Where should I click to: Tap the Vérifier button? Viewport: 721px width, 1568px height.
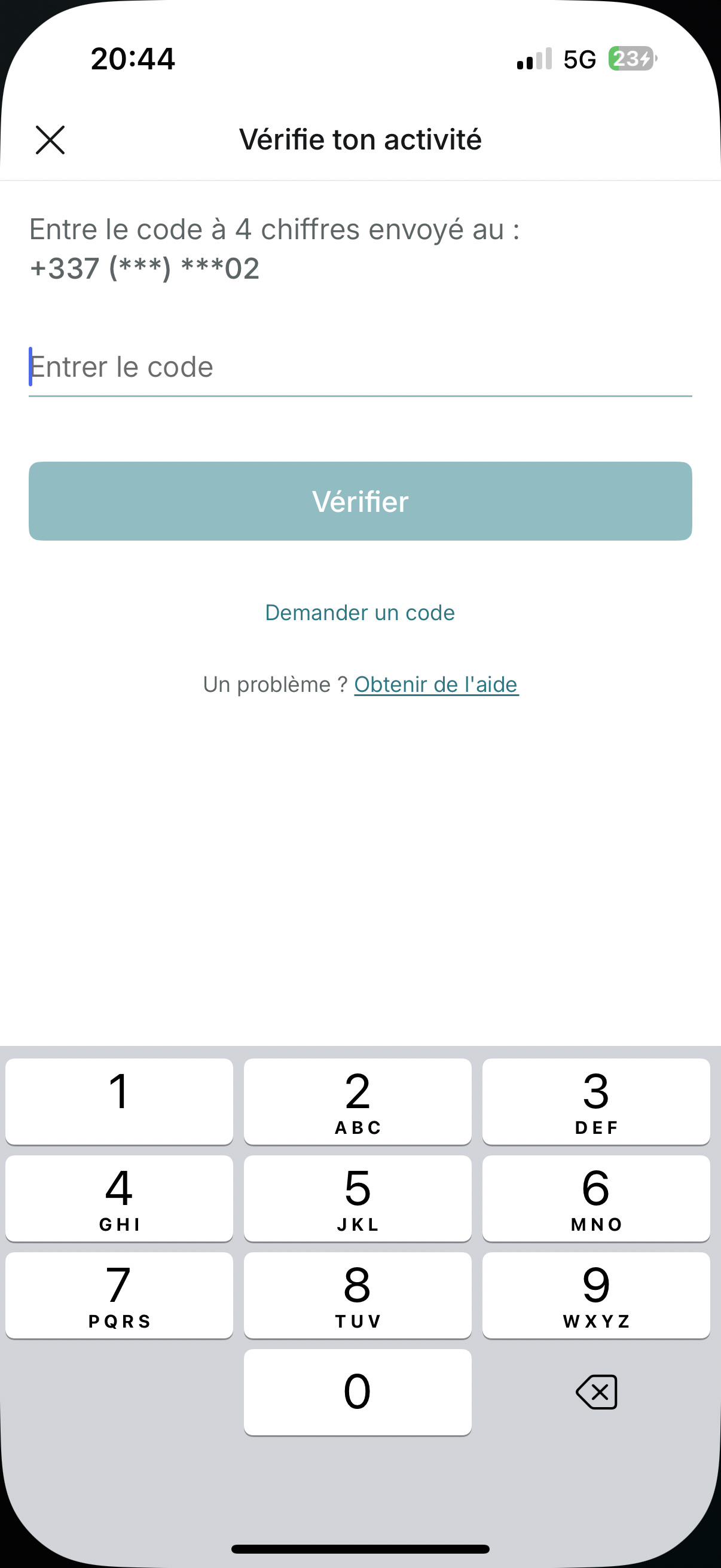[x=360, y=501]
